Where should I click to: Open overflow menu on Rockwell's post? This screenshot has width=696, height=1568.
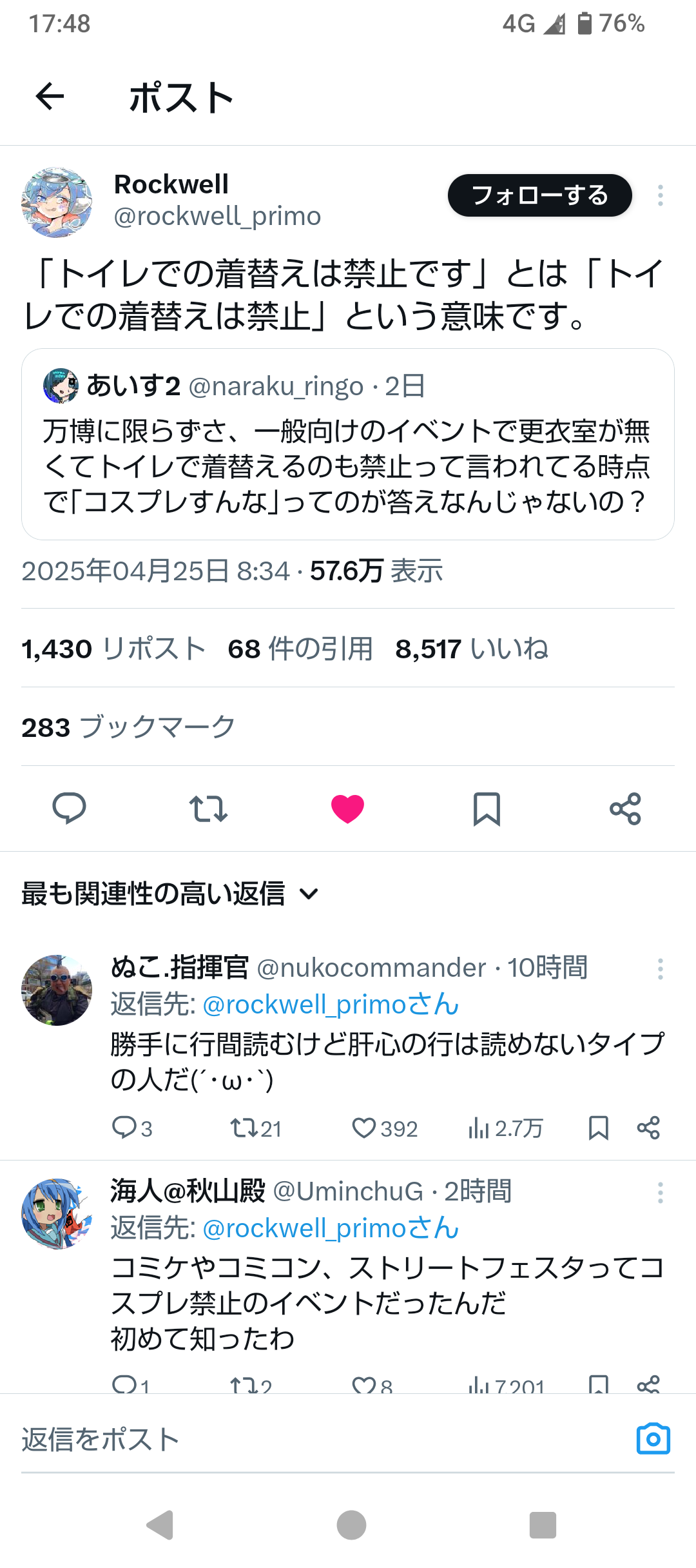(660, 195)
